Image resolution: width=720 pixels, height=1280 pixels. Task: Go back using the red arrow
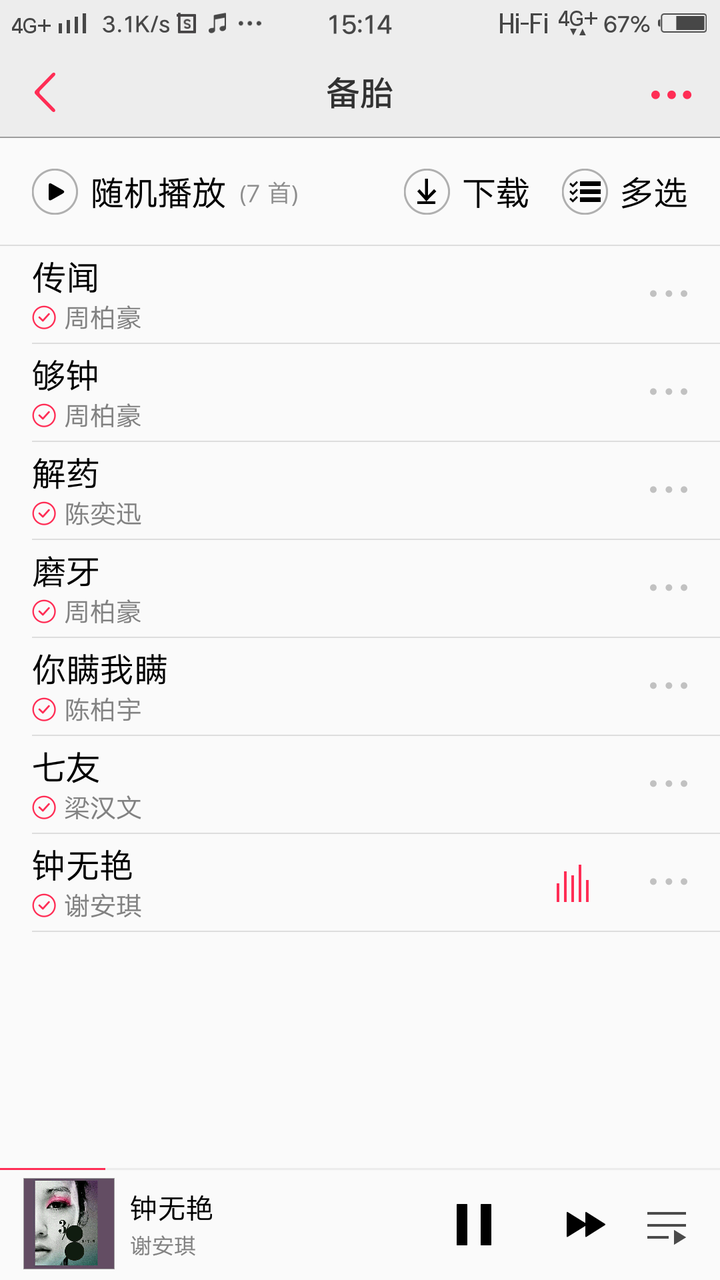tap(45, 93)
